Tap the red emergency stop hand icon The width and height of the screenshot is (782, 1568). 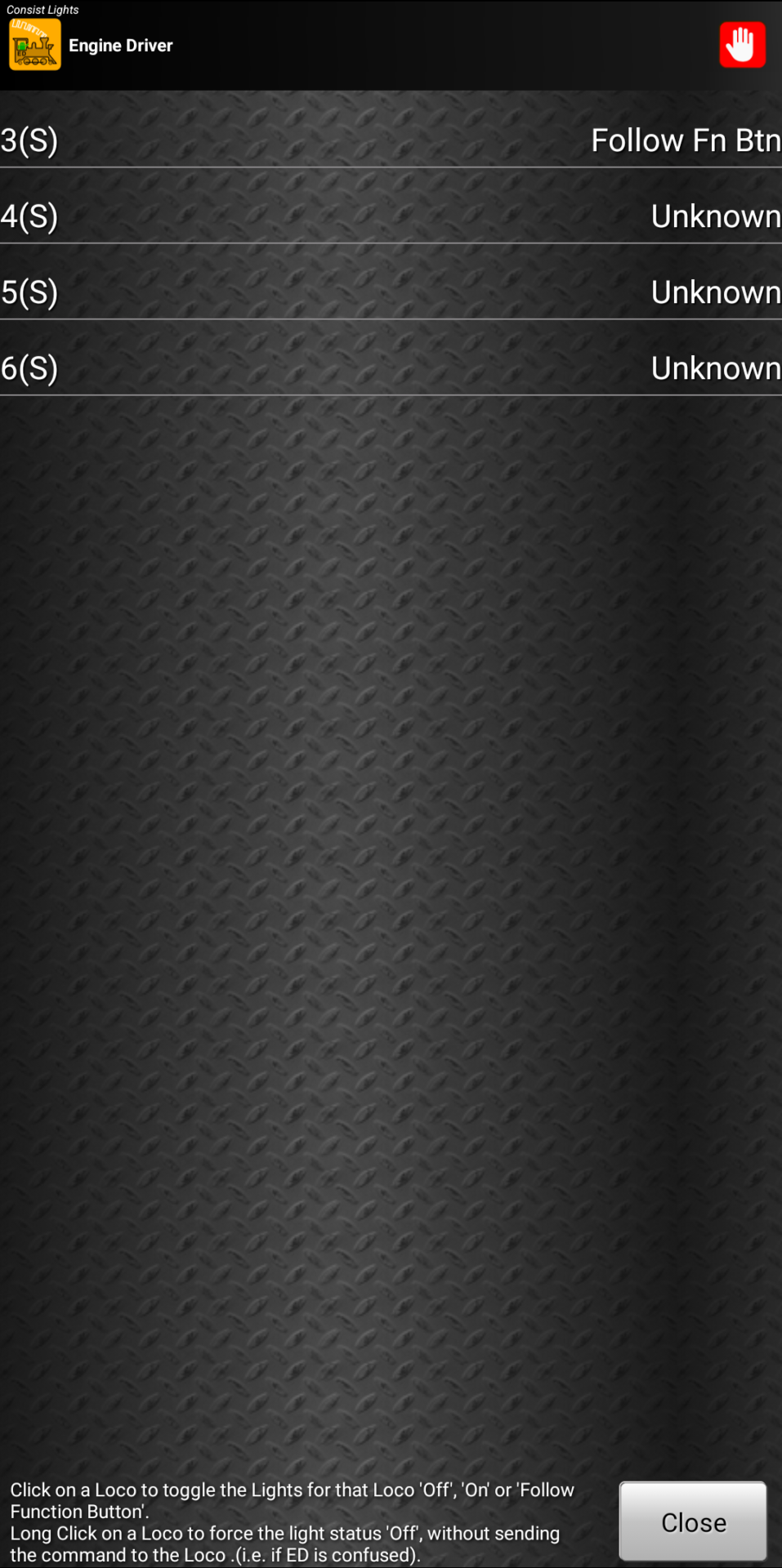coord(742,45)
